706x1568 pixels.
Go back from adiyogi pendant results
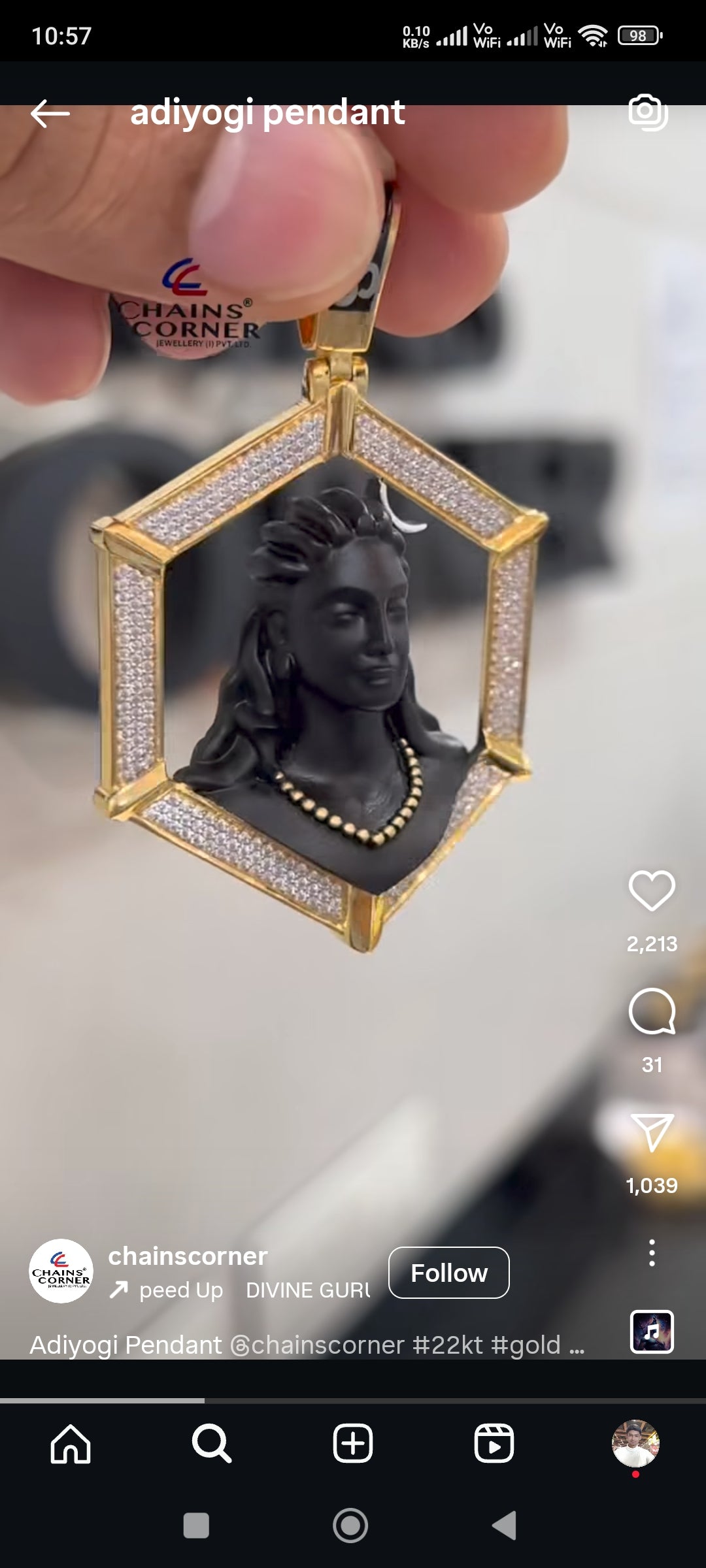[x=50, y=113]
